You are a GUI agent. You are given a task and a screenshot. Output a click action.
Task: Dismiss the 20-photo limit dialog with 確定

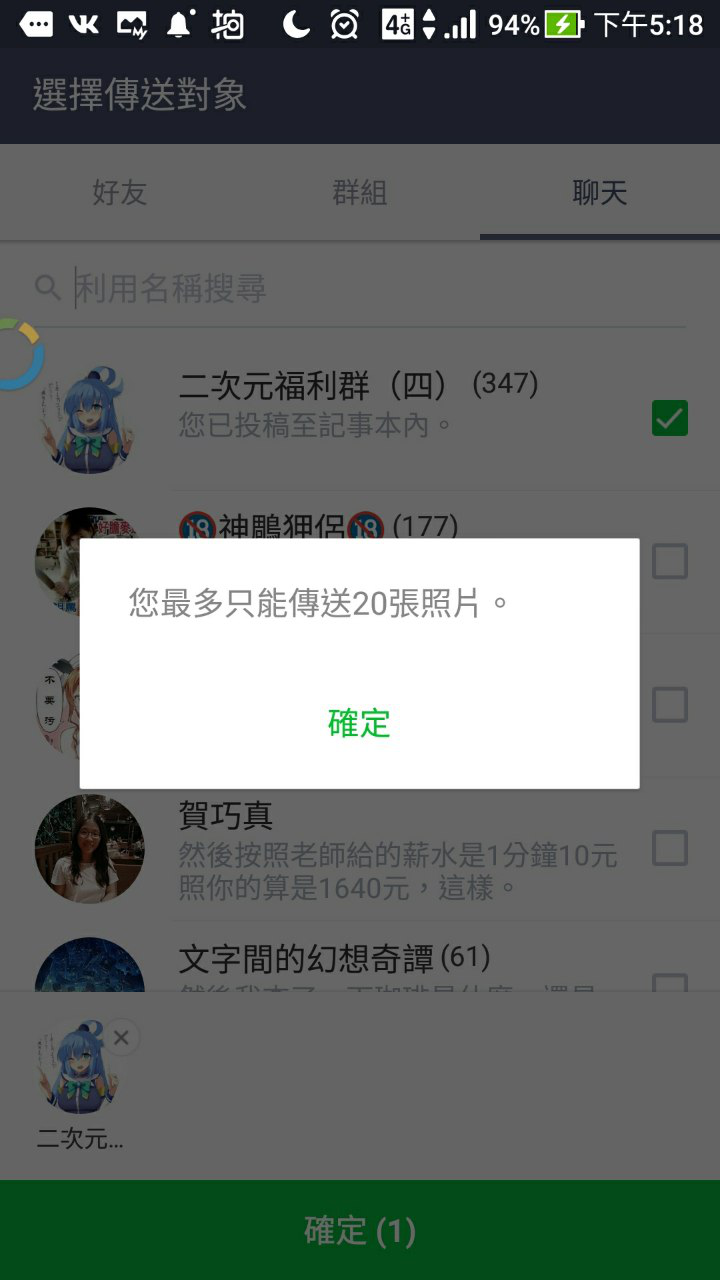(359, 723)
